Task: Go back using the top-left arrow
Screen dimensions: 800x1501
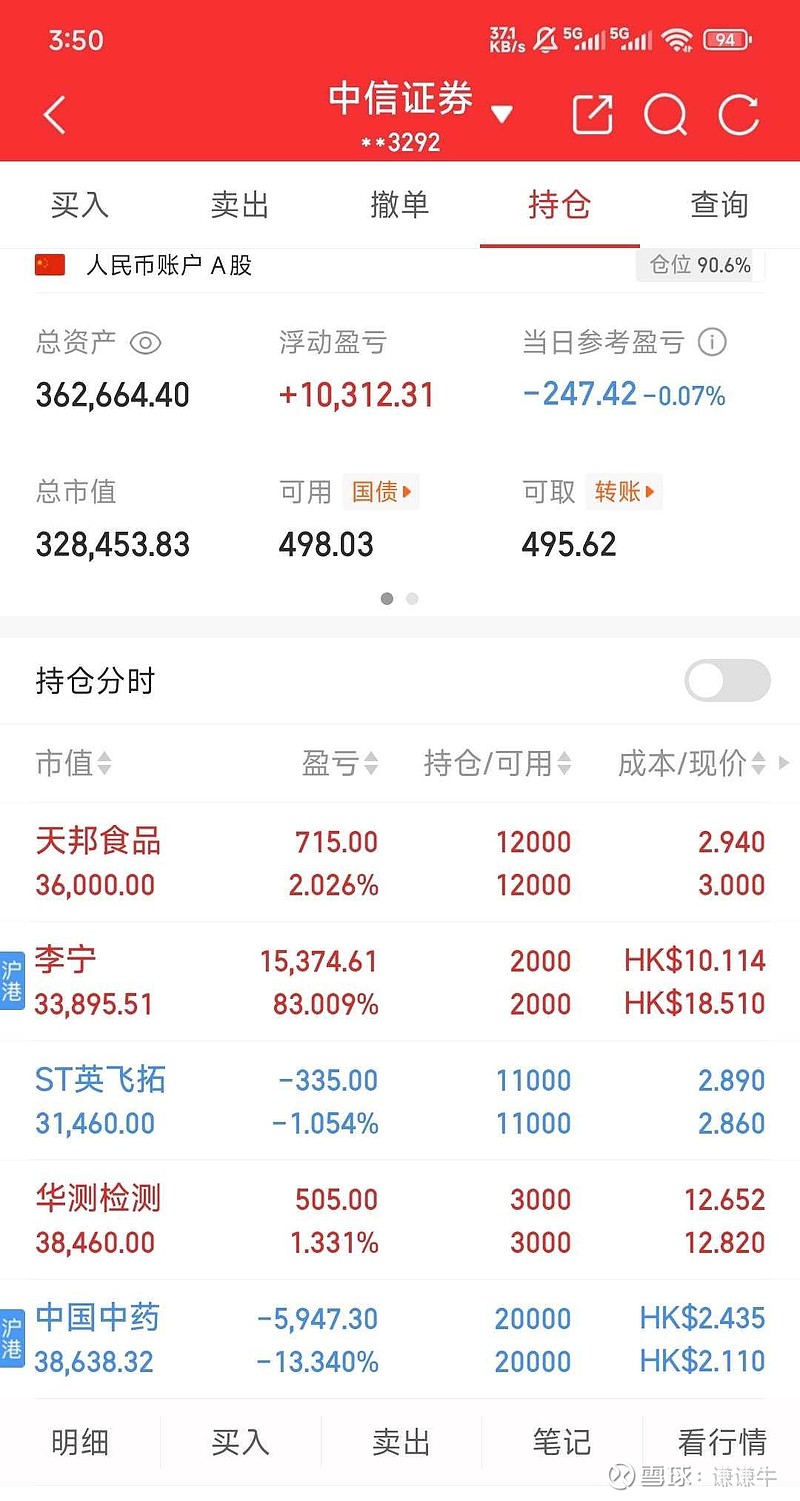Action: 55,115
